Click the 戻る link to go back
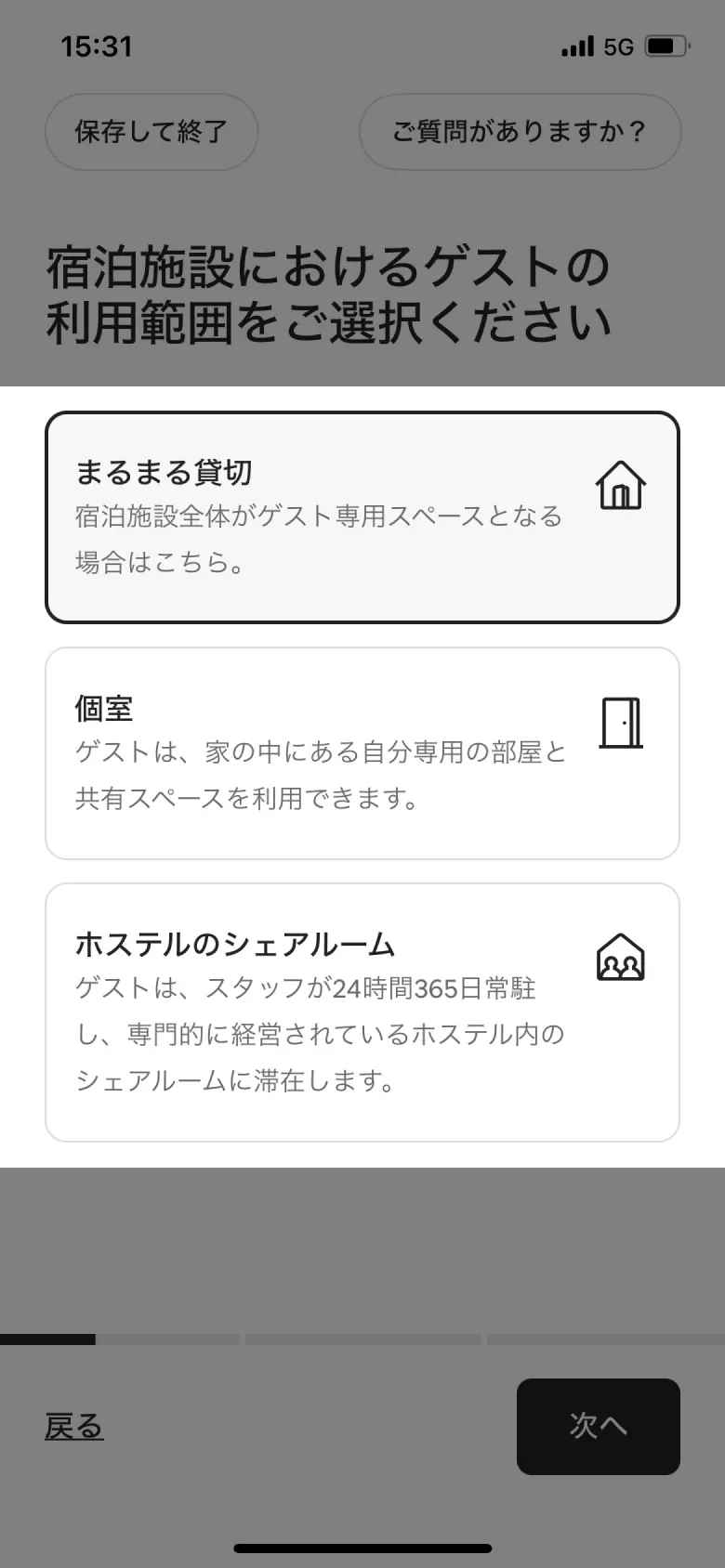The image size is (725, 1568). (74, 1425)
